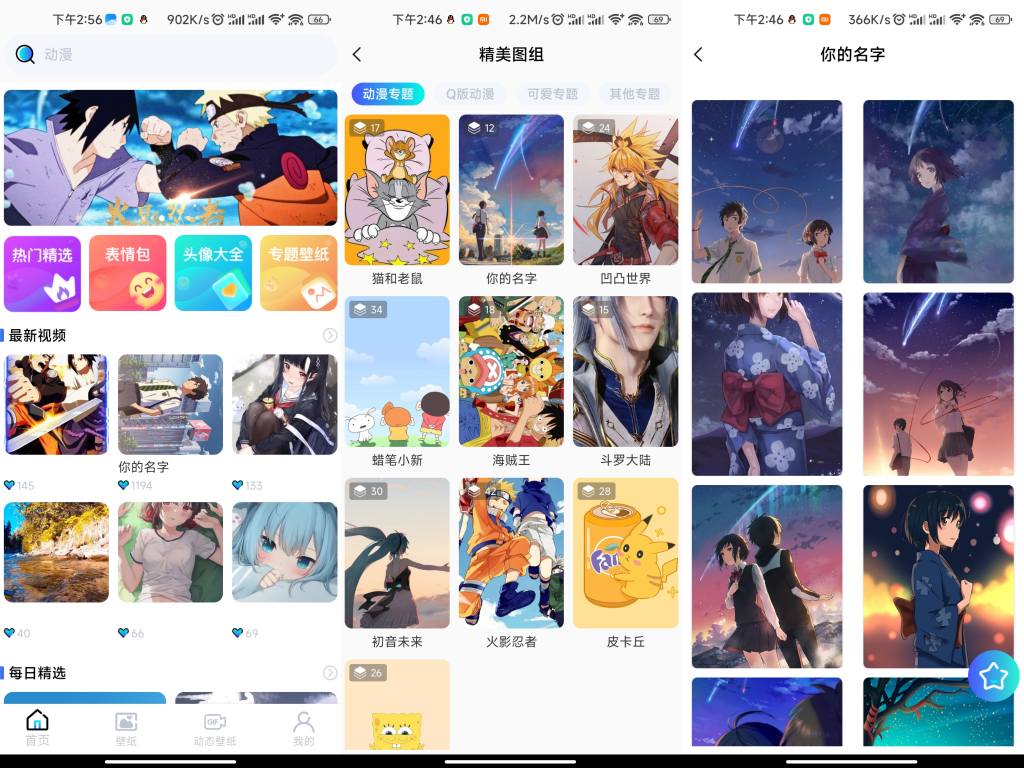See more of 最新视频 via arrow

(330, 335)
